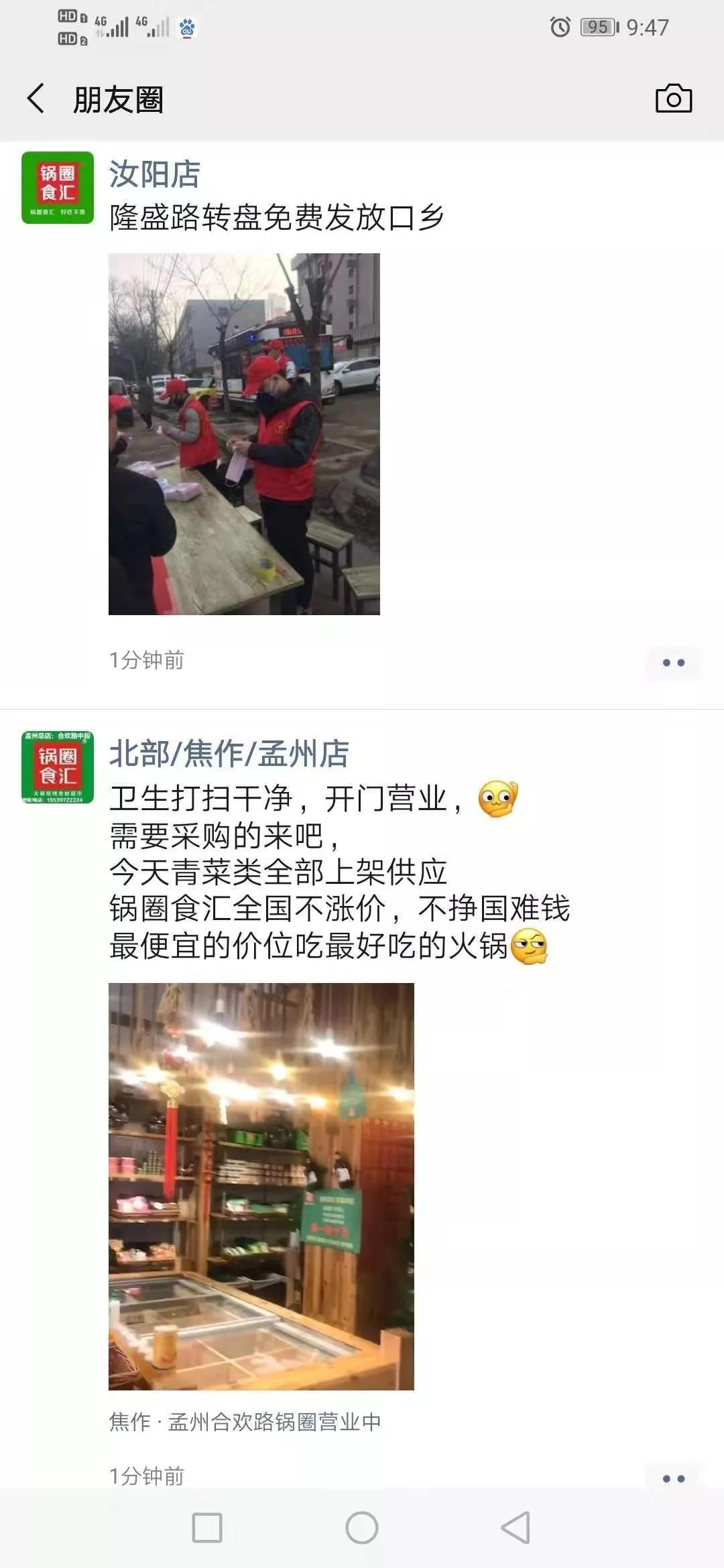Screen dimensions: 724x1568
Task: Open location 焦作·孟州合欢路锅圈营业中
Action: click(x=245, y=1421)
